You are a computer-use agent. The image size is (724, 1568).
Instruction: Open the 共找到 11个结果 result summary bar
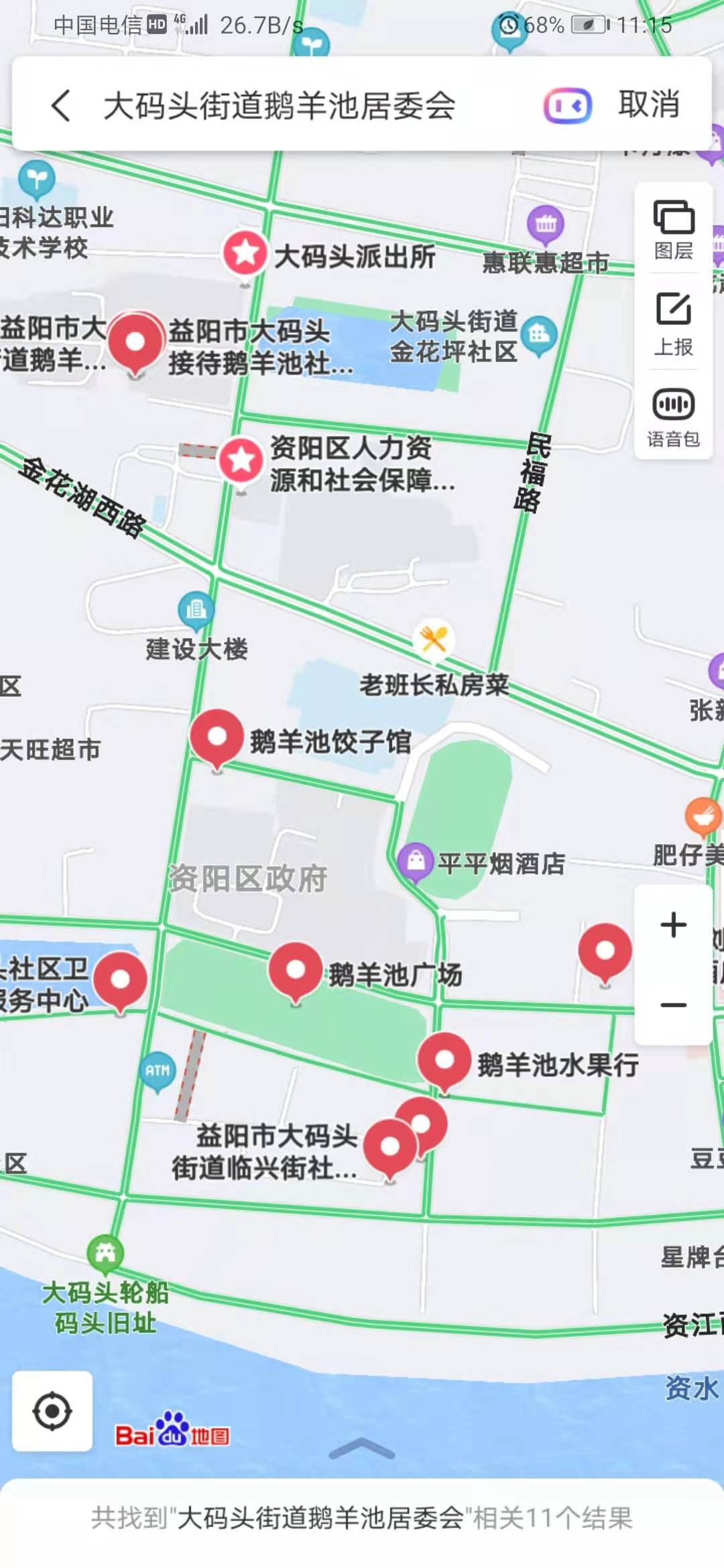pyautogui.click(x=362, y=1517)
